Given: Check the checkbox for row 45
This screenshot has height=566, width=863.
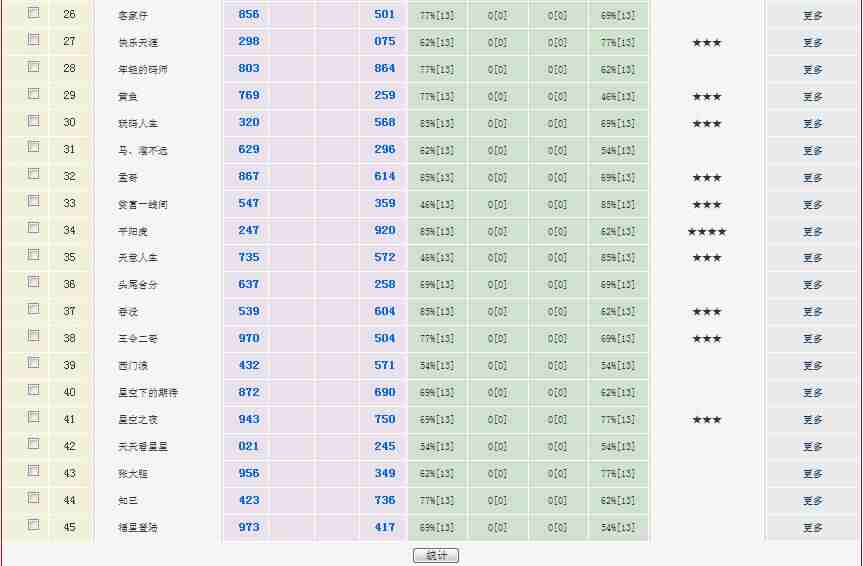Looking at the screenshot, I should pyautogui.click(x=34, y=526).
